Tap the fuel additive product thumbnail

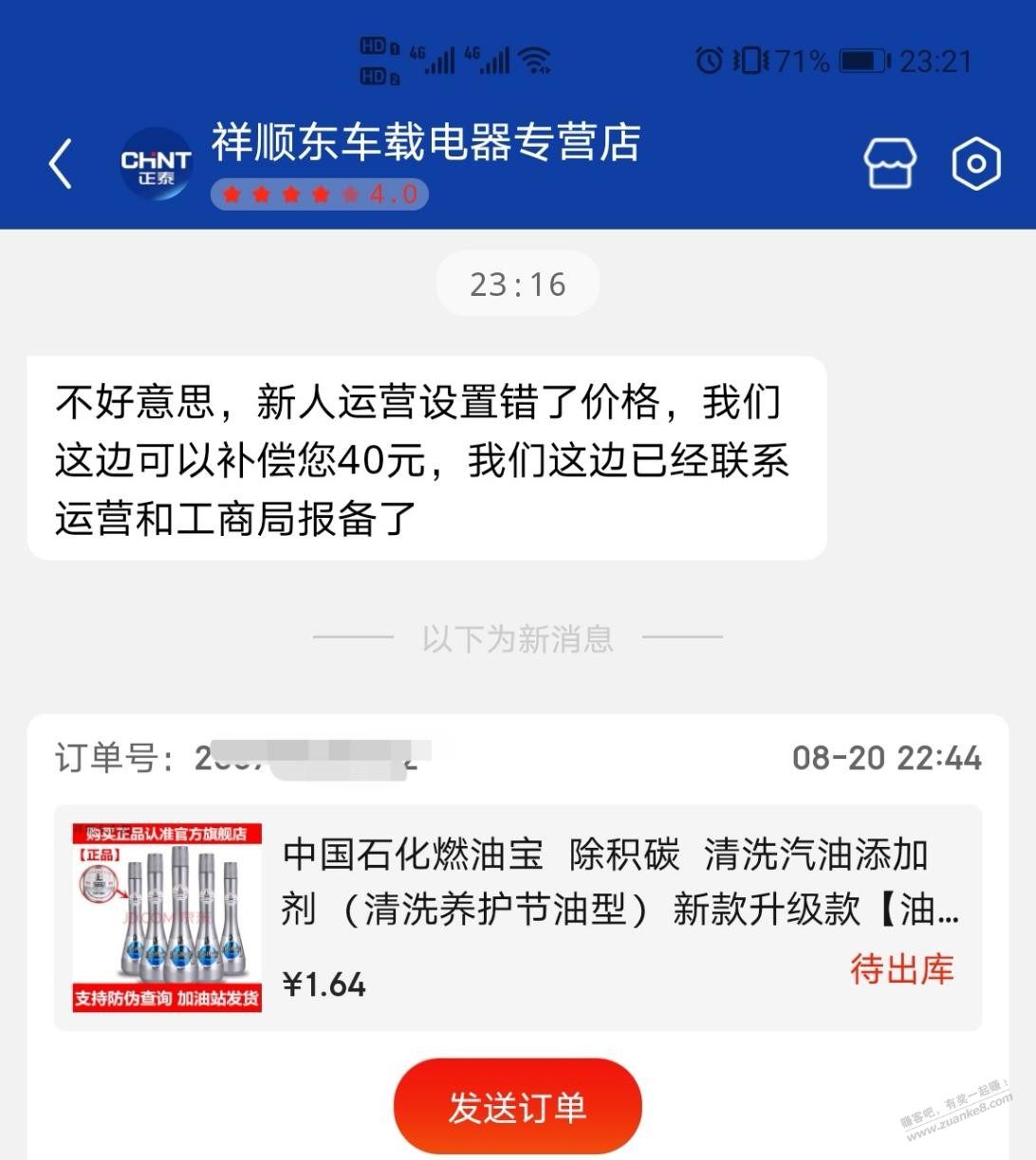click(167, 914)
